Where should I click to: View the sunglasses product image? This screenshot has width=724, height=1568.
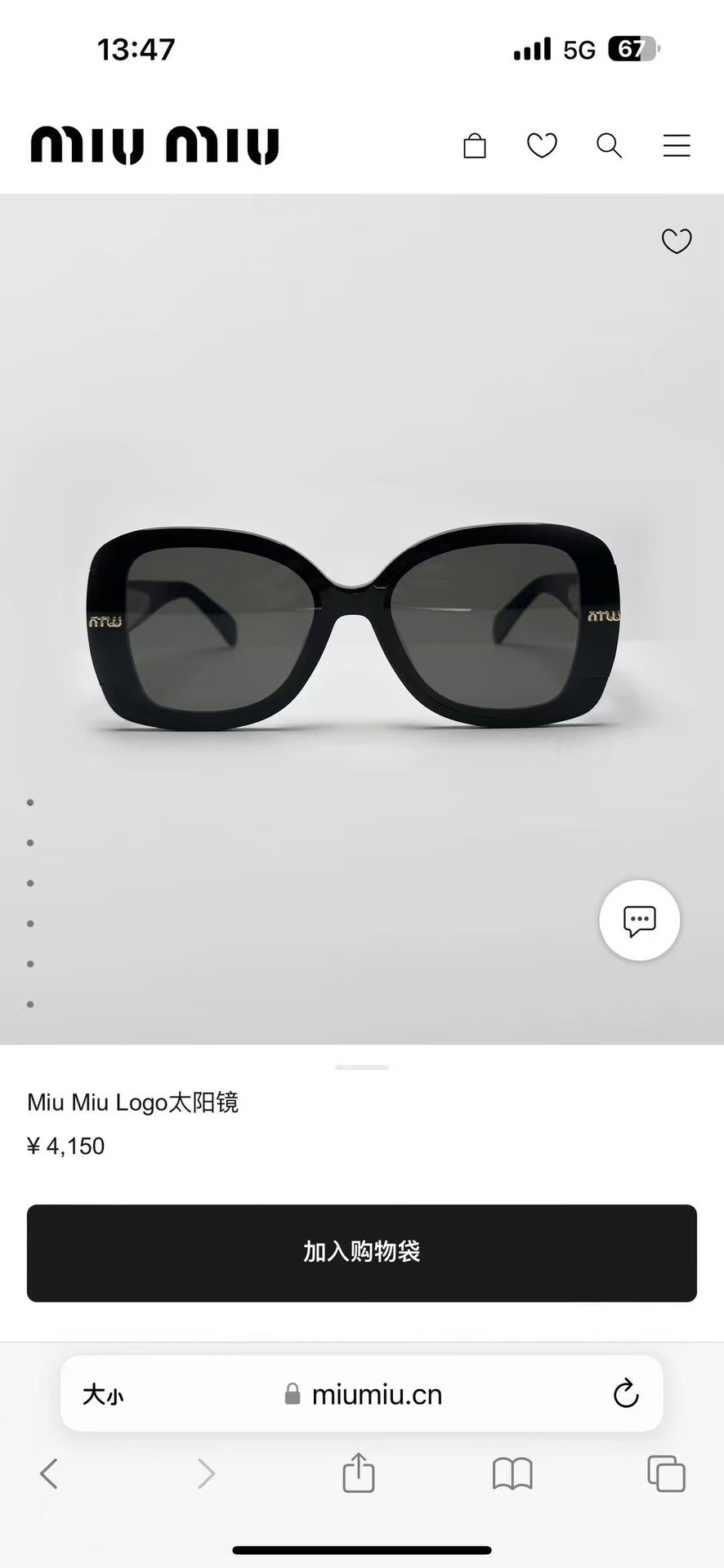pos(353,625)
